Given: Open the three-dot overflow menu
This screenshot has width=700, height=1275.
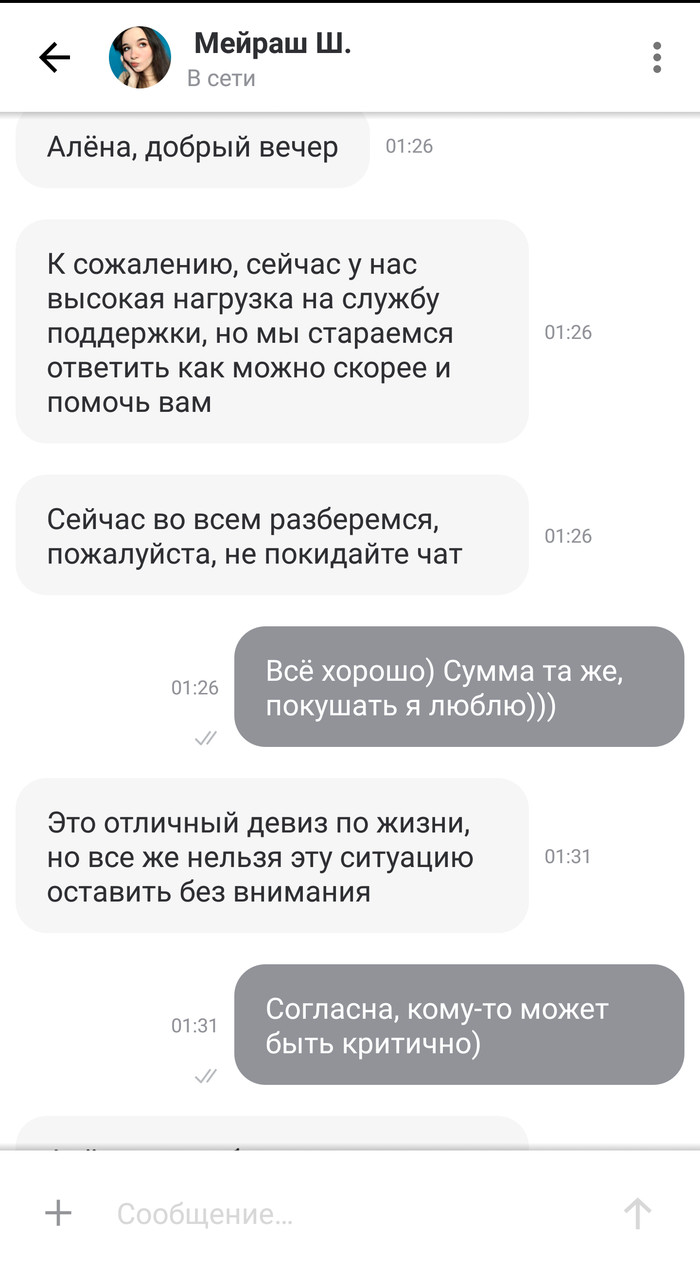Looking at the screenshot, I should pos(657,58).
